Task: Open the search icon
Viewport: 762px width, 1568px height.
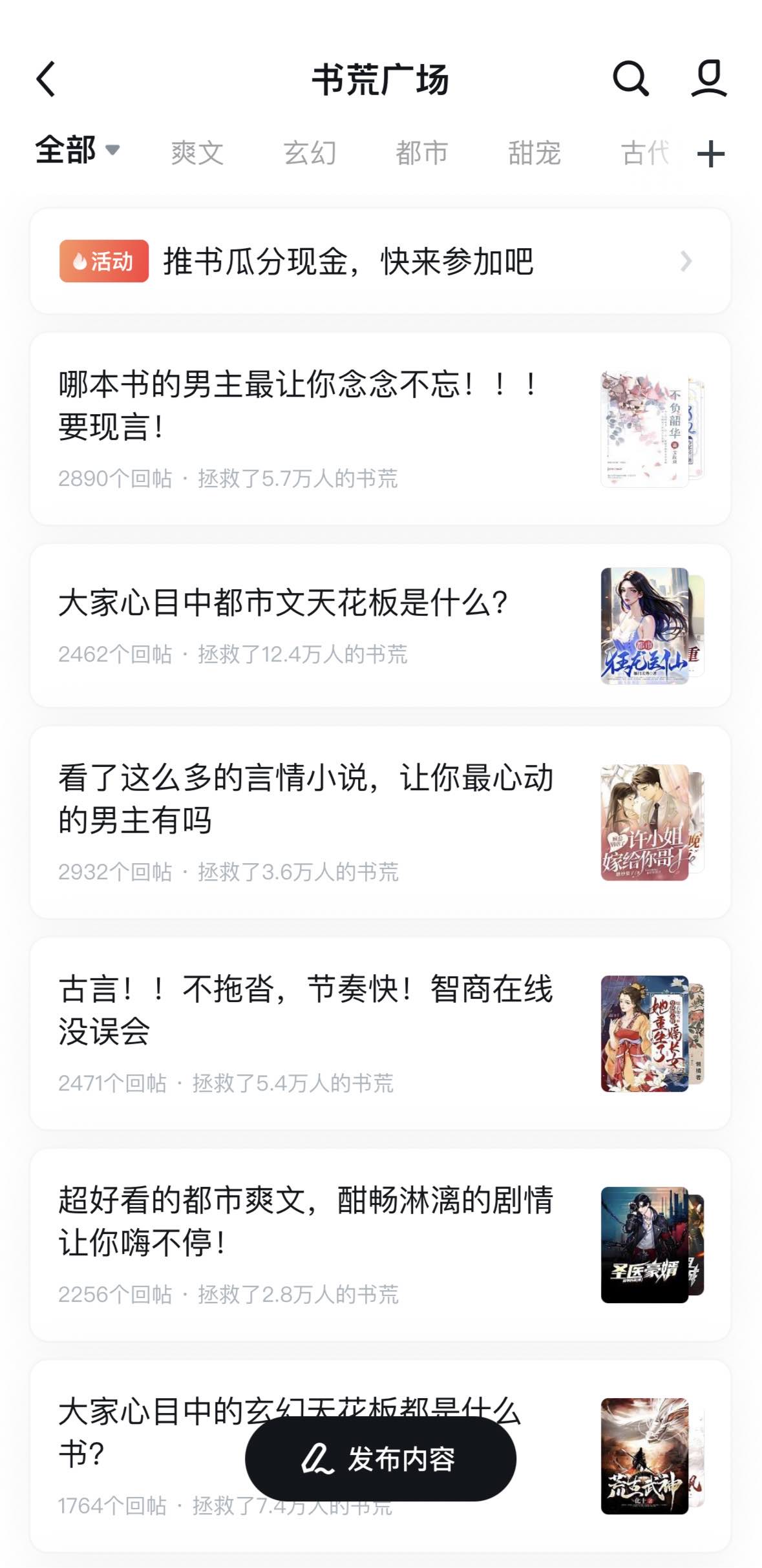Action: tap(630, 79)
